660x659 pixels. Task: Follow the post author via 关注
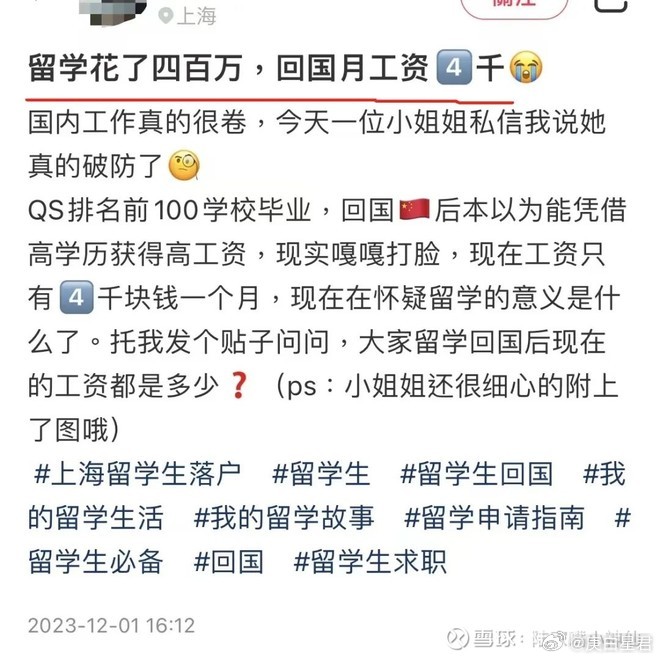pyautogui.click(x=513, y=5)
